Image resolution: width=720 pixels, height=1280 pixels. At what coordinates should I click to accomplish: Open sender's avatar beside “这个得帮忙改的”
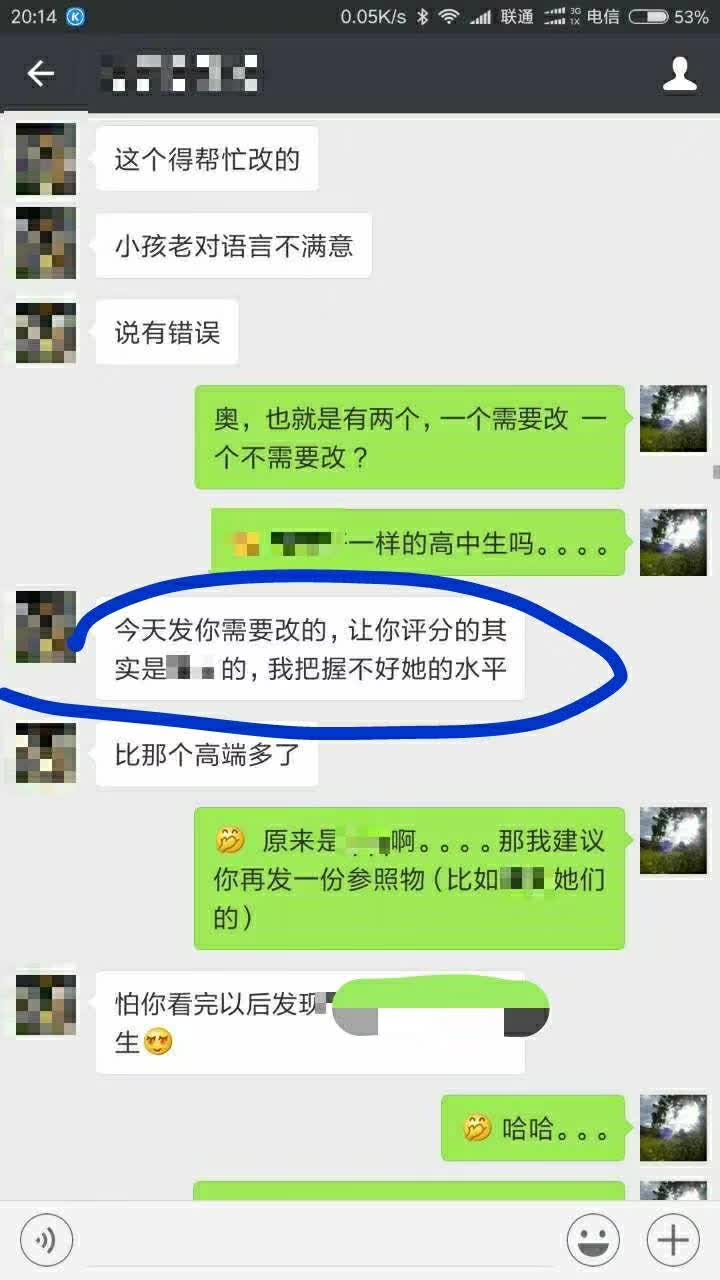[46, 158]
